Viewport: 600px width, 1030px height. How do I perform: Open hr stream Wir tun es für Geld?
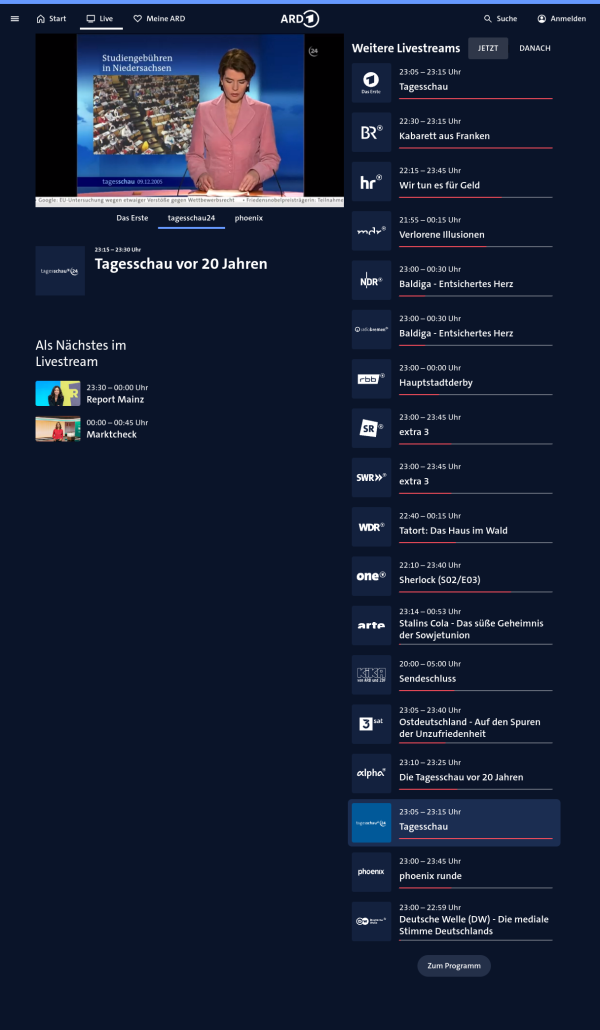pyautogui.click(x=439, y=185)
